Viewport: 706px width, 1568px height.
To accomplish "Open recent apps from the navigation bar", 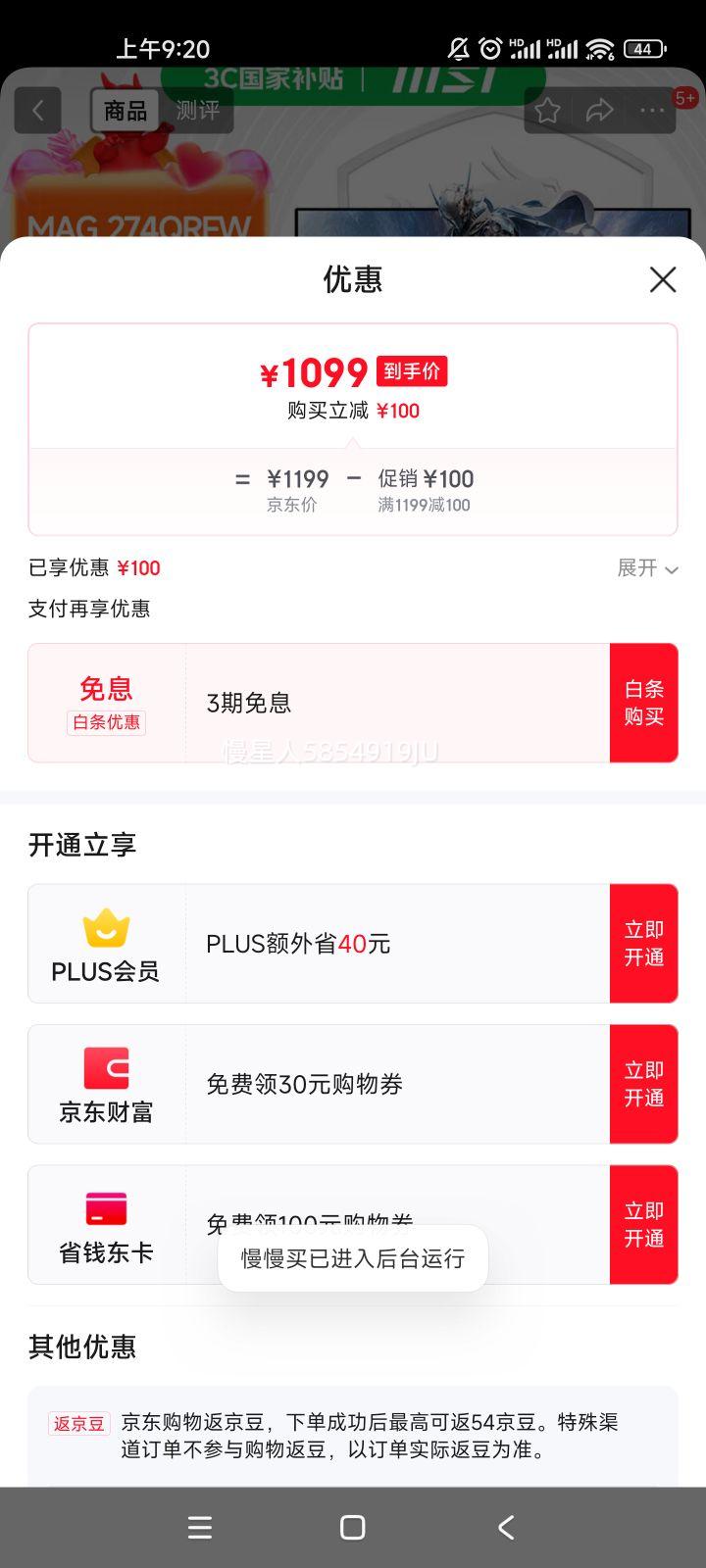I will click(x=200, y=1527).
